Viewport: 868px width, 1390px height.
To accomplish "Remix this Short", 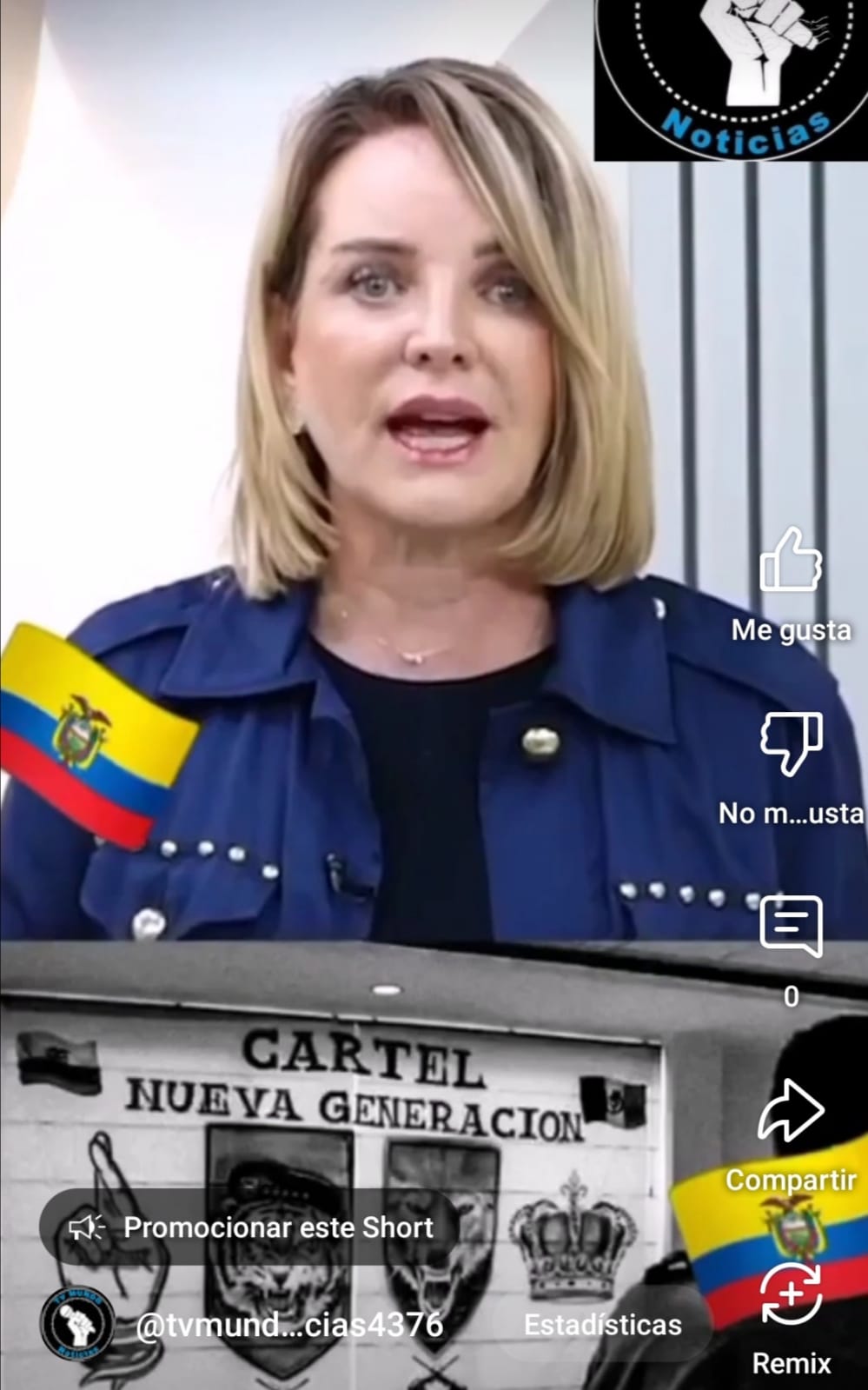I will point(790,1295).
